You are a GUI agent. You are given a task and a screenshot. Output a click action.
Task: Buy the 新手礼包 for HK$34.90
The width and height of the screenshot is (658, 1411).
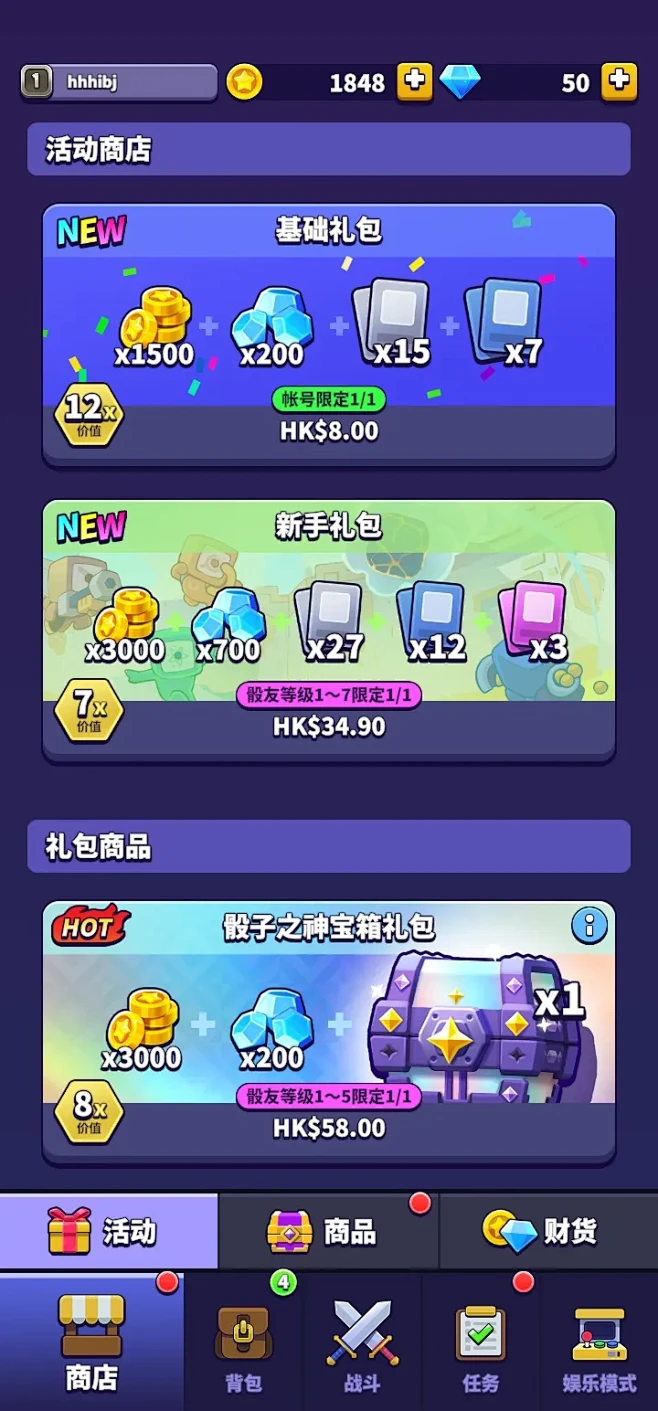pos(328,726)
